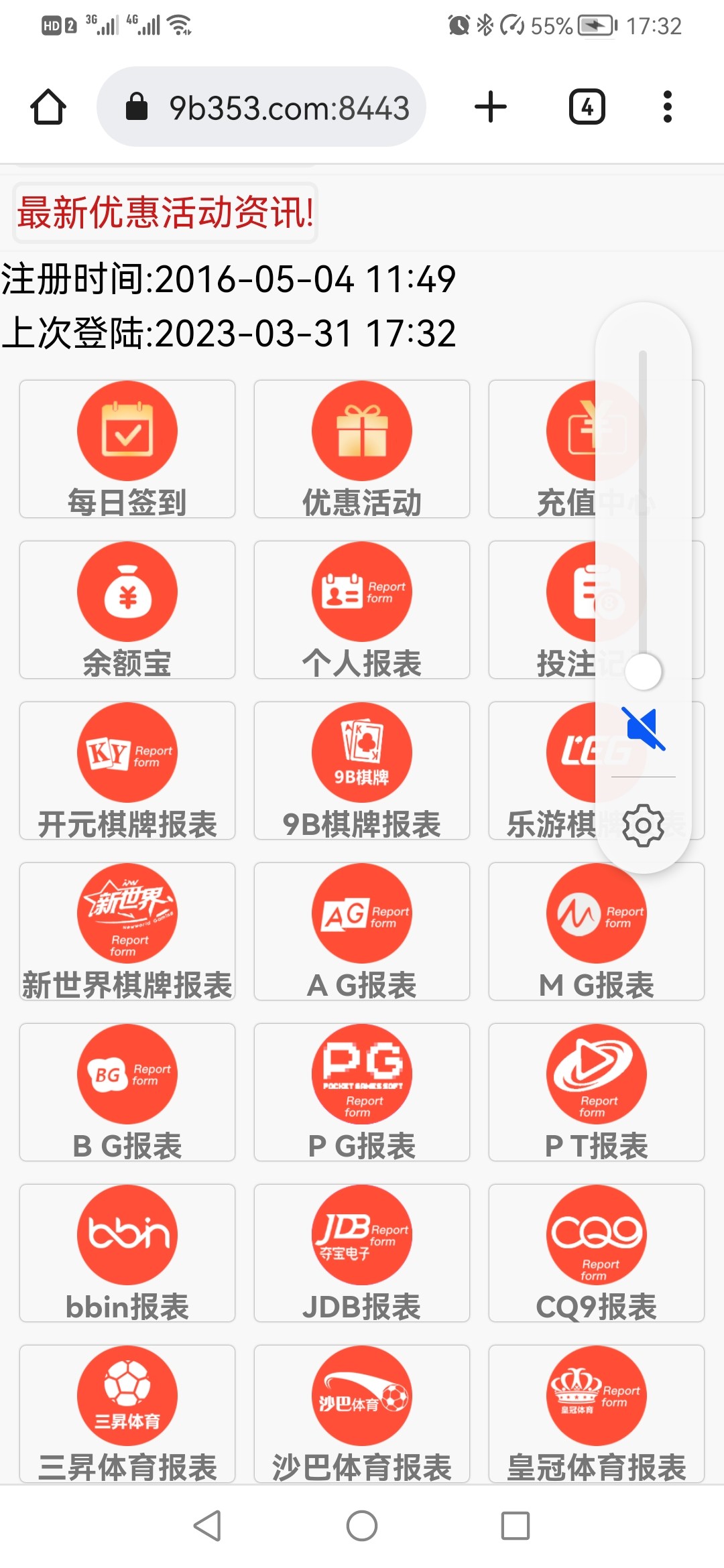Open 每日签到 daily check-in
This screenshot has height=1568, width=724.
(x=127, y=449)
